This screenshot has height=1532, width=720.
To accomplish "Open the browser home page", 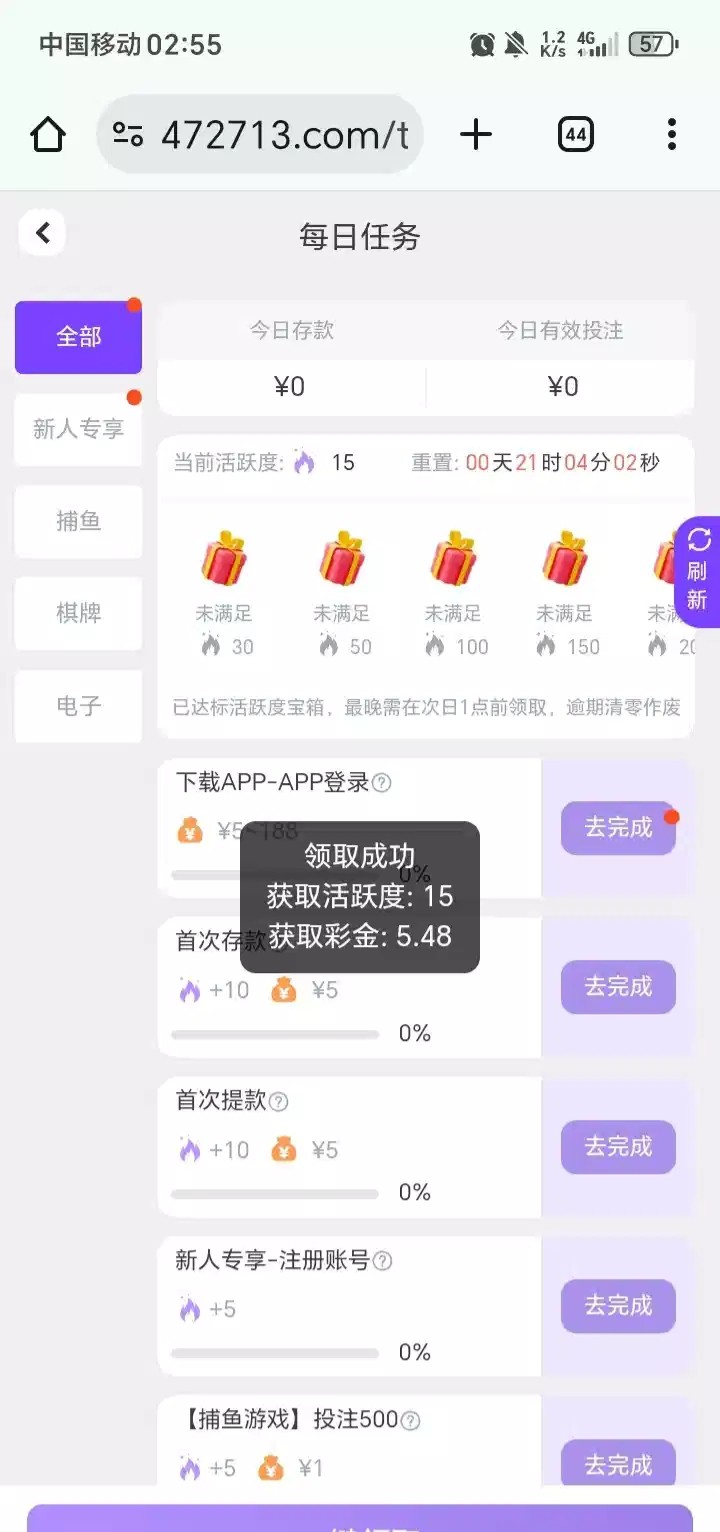I will tap(48, 134).
